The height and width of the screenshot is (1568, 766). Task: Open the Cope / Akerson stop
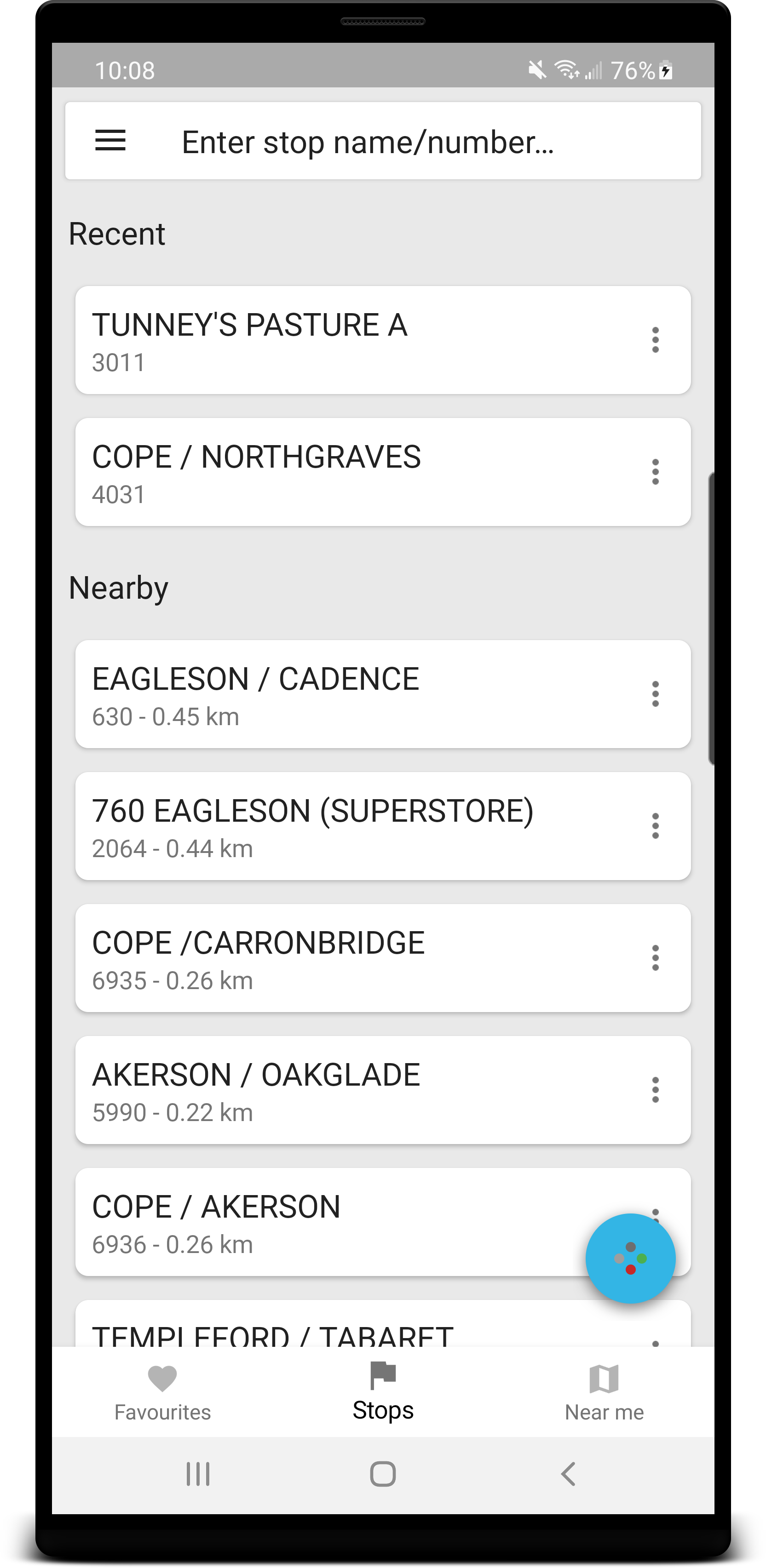[x=329, y=1223]
